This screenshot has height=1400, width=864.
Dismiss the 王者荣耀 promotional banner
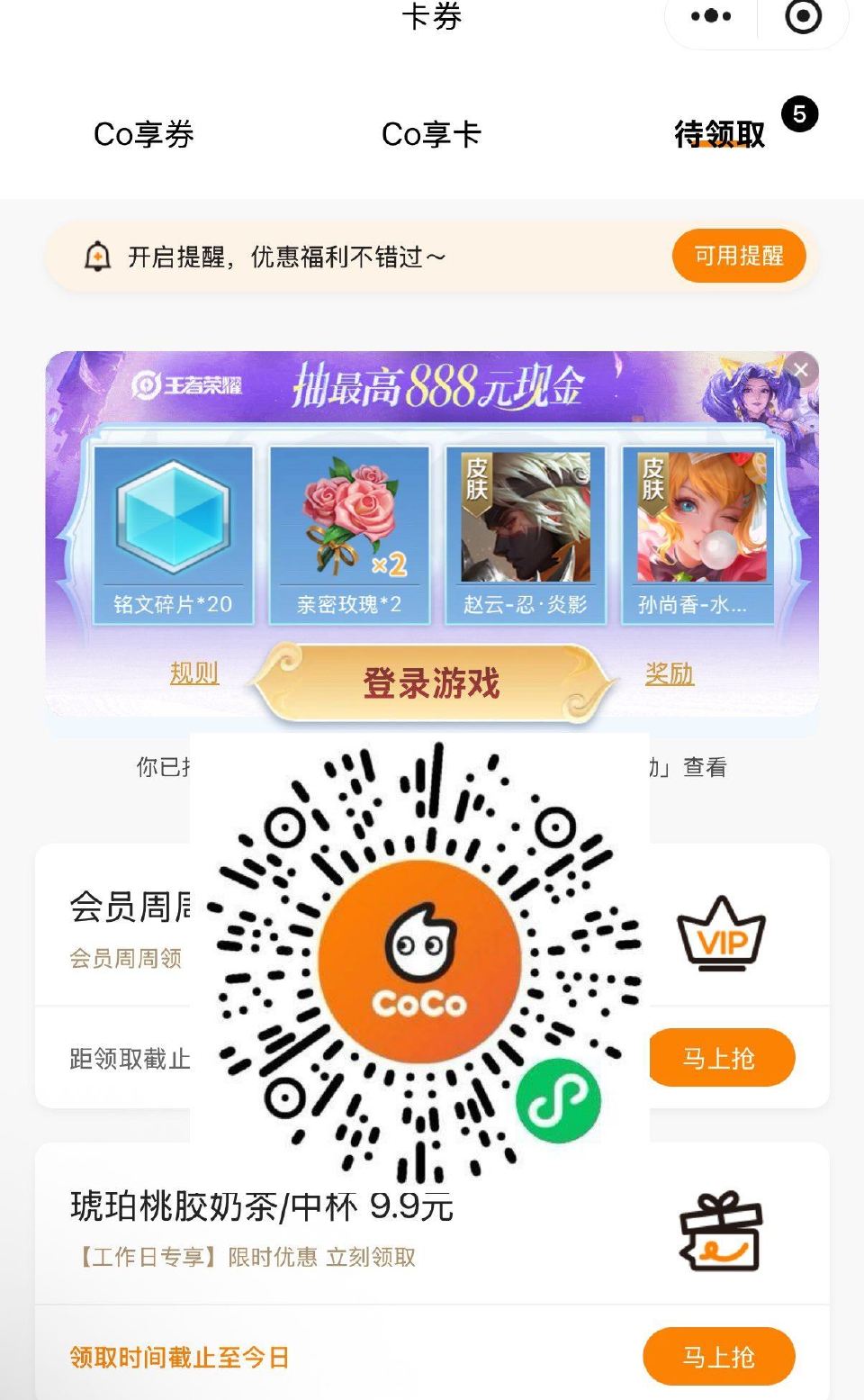(800, 367)
